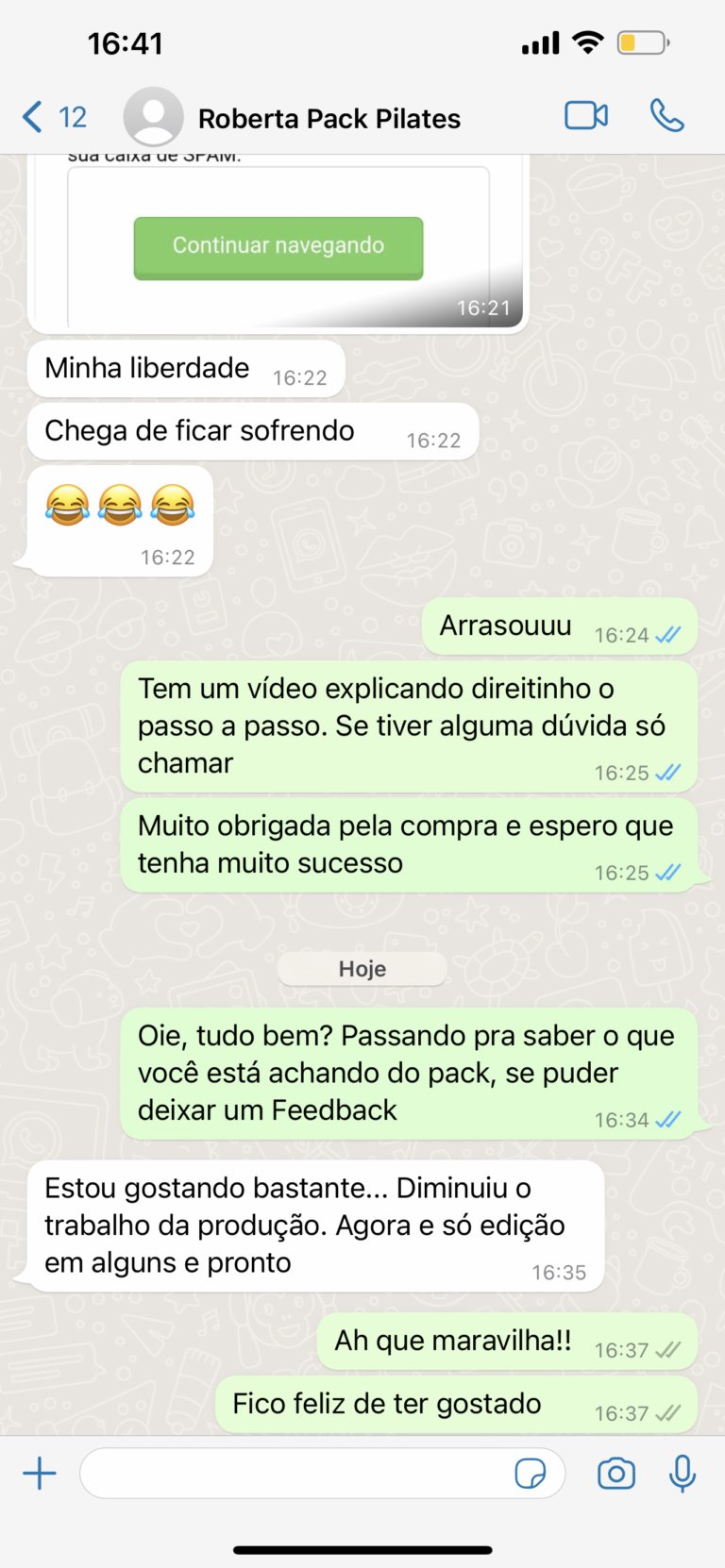Start a video call with Roberta
The height and width of the screenshot is (1568, 725).
(x=586, y=116)
